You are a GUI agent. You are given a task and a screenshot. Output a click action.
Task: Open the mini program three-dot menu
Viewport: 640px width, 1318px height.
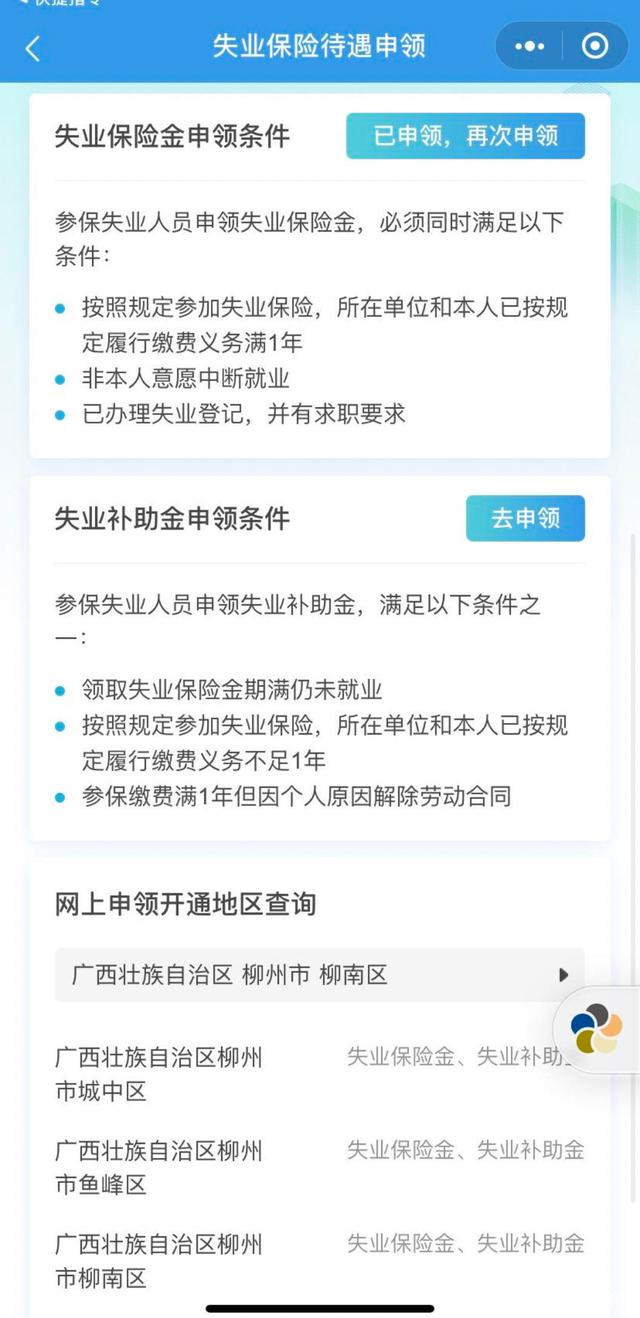click(x=529, y=46)
